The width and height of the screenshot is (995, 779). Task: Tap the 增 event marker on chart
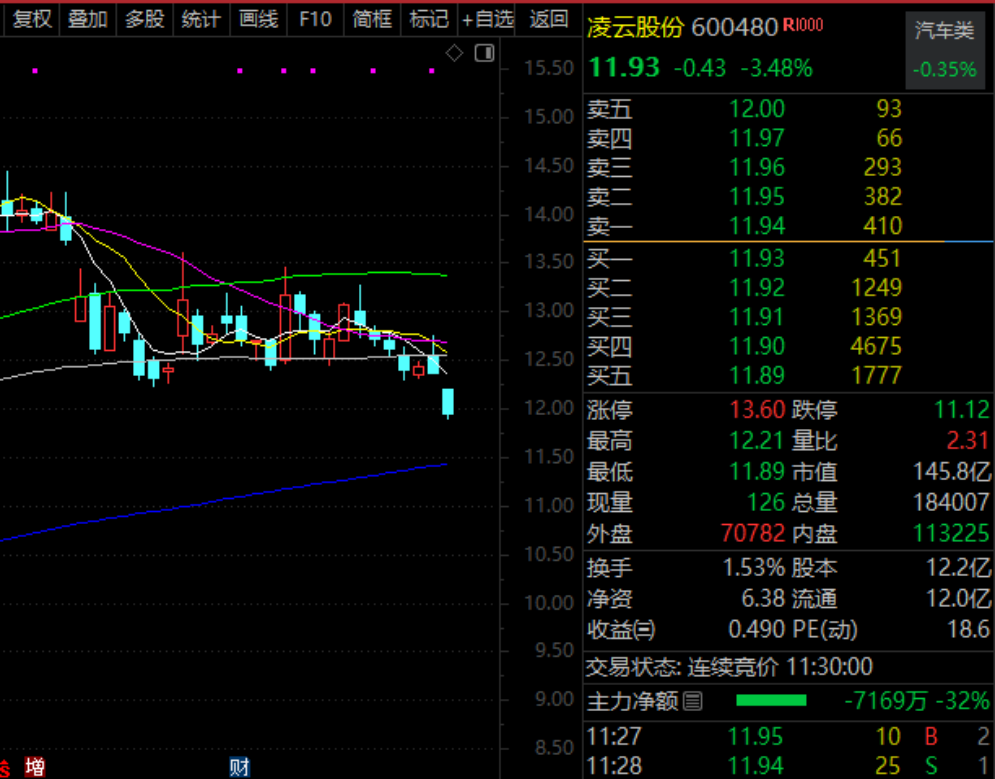click(35, 768)
